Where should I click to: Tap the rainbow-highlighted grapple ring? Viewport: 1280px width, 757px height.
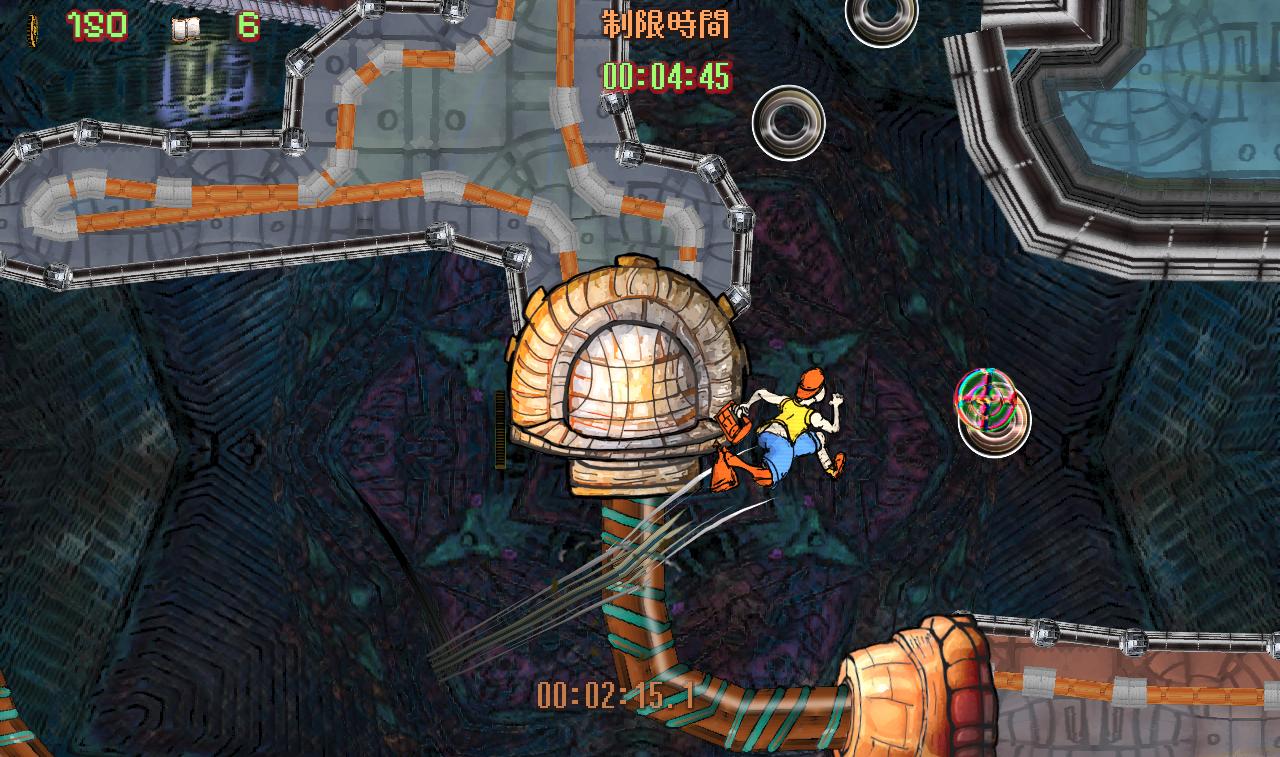point(992,412)
